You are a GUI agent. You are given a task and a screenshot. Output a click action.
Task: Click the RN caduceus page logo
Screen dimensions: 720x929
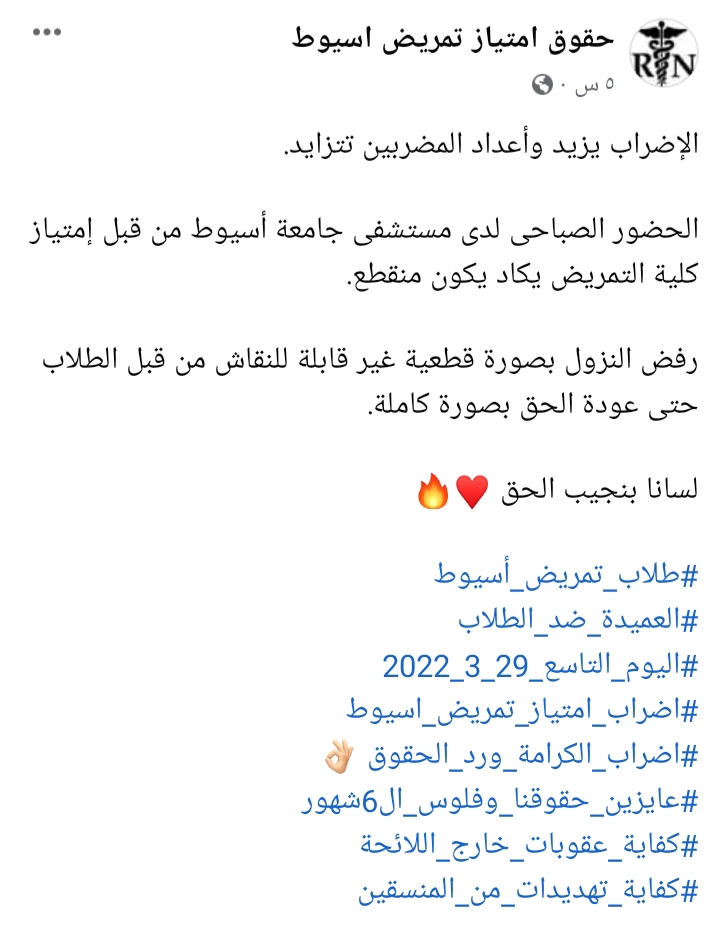point(662,50)
